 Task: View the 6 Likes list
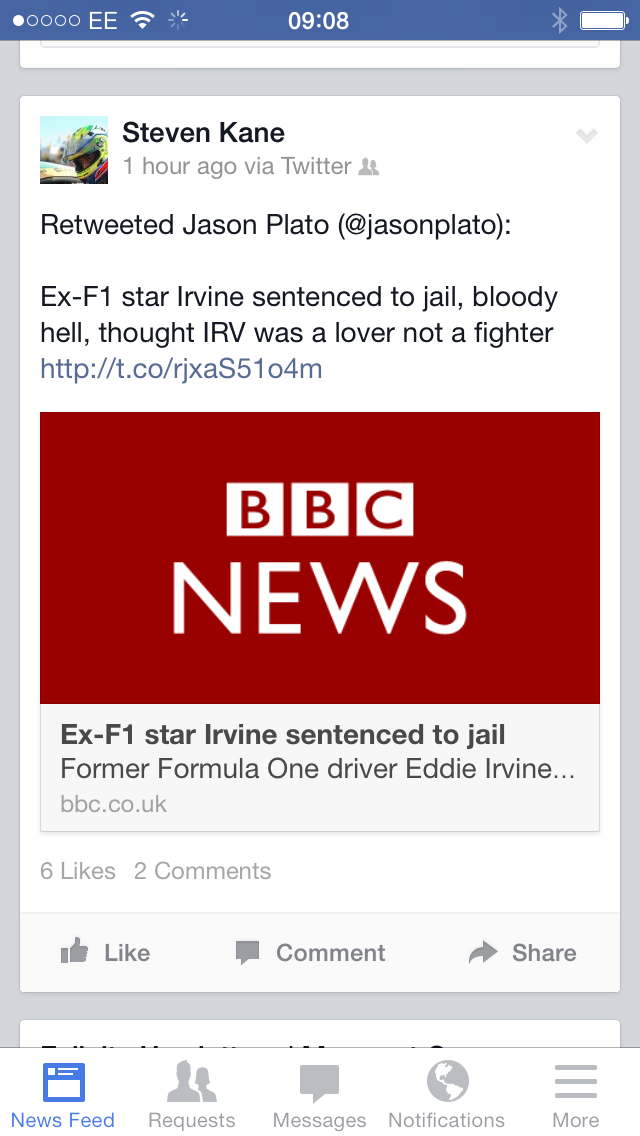(78, 871)
